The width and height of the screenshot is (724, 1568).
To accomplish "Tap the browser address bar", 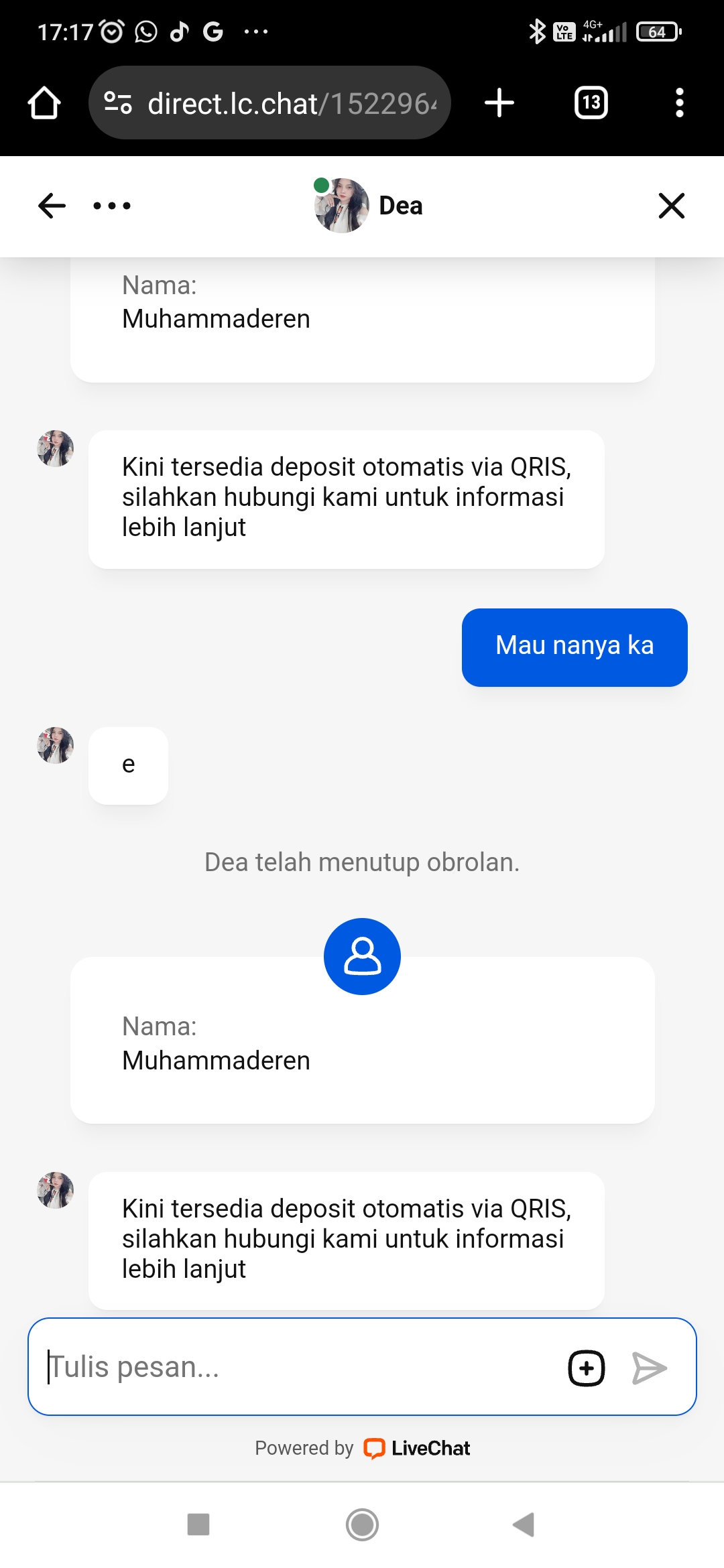I will click(282, 103).
